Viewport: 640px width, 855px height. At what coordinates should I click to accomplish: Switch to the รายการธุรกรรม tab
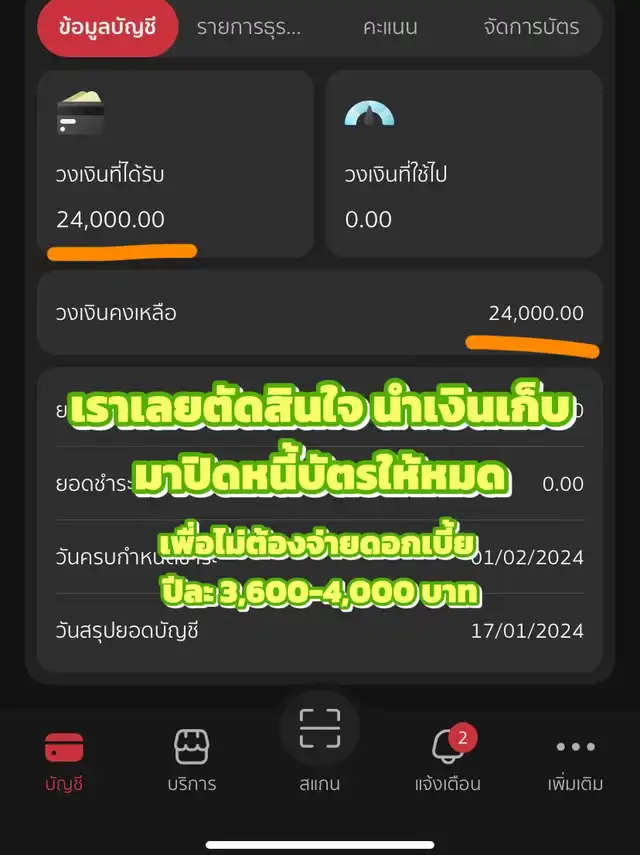[248, 28]
